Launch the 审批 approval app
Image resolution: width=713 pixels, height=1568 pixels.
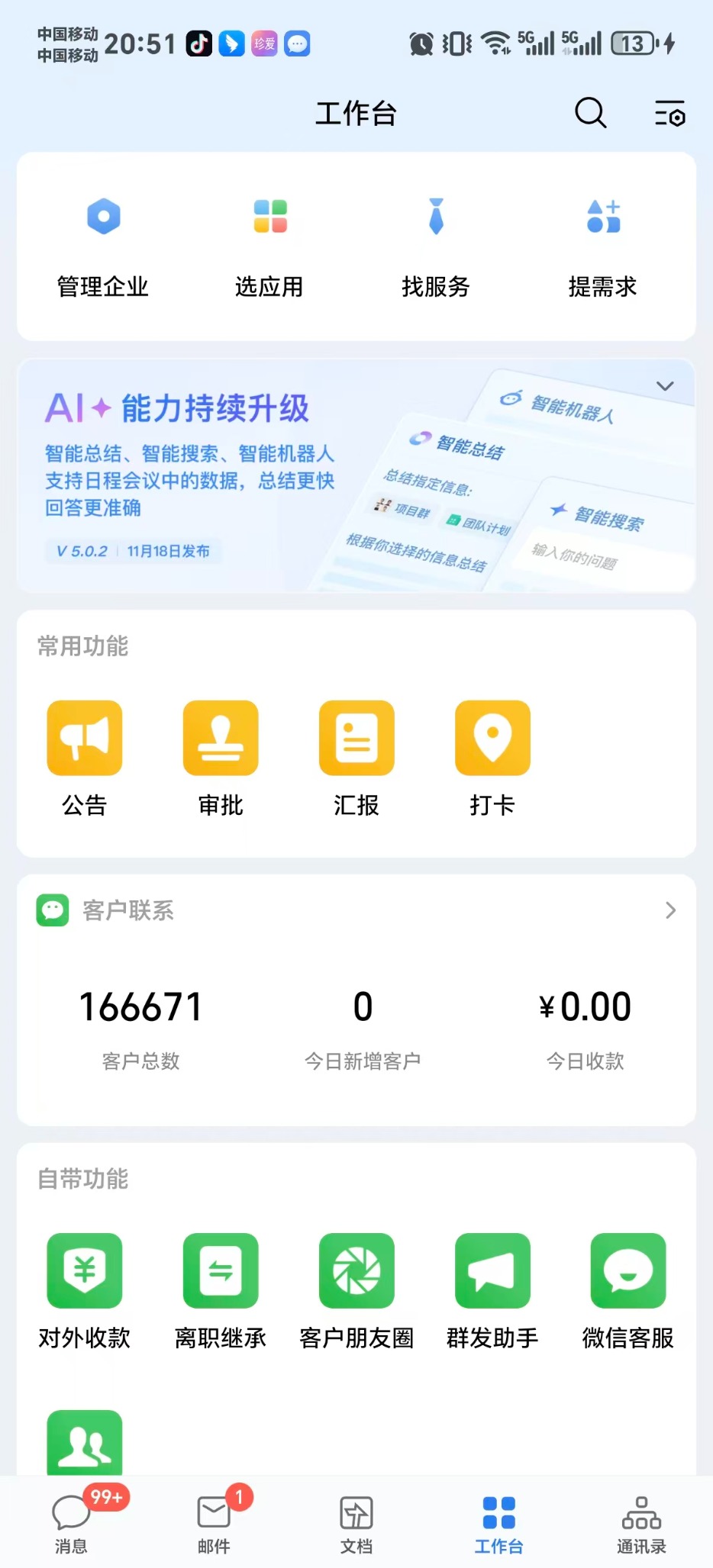pyautogui.click(x=221, y=756)
